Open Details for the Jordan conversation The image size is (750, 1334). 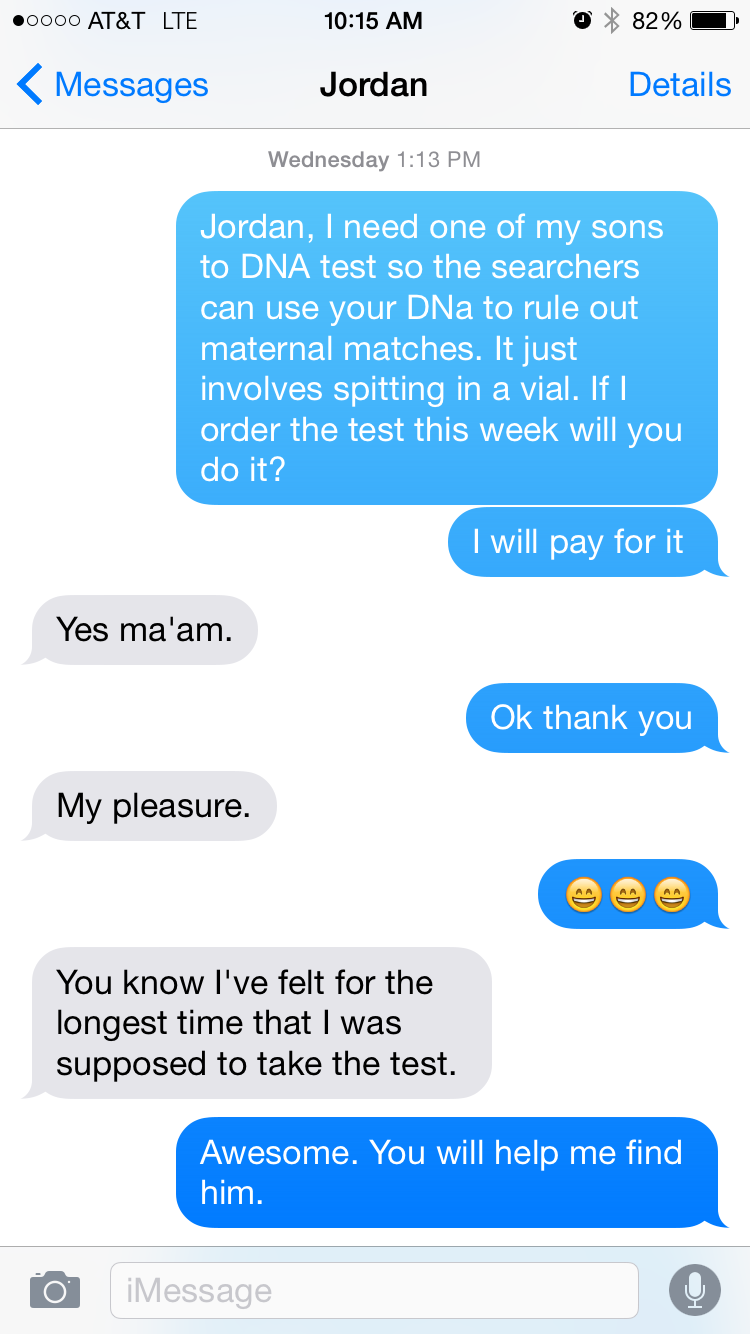coord(679,85)
